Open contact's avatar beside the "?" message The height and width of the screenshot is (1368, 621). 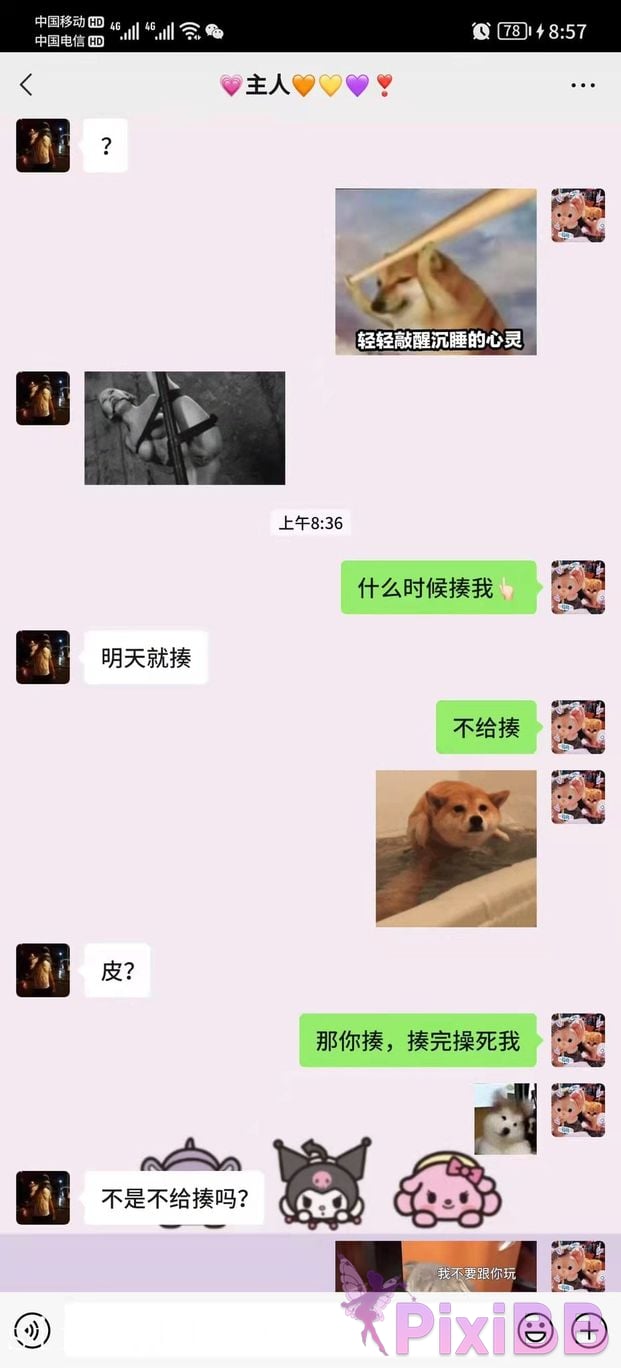tap(43, 146)
